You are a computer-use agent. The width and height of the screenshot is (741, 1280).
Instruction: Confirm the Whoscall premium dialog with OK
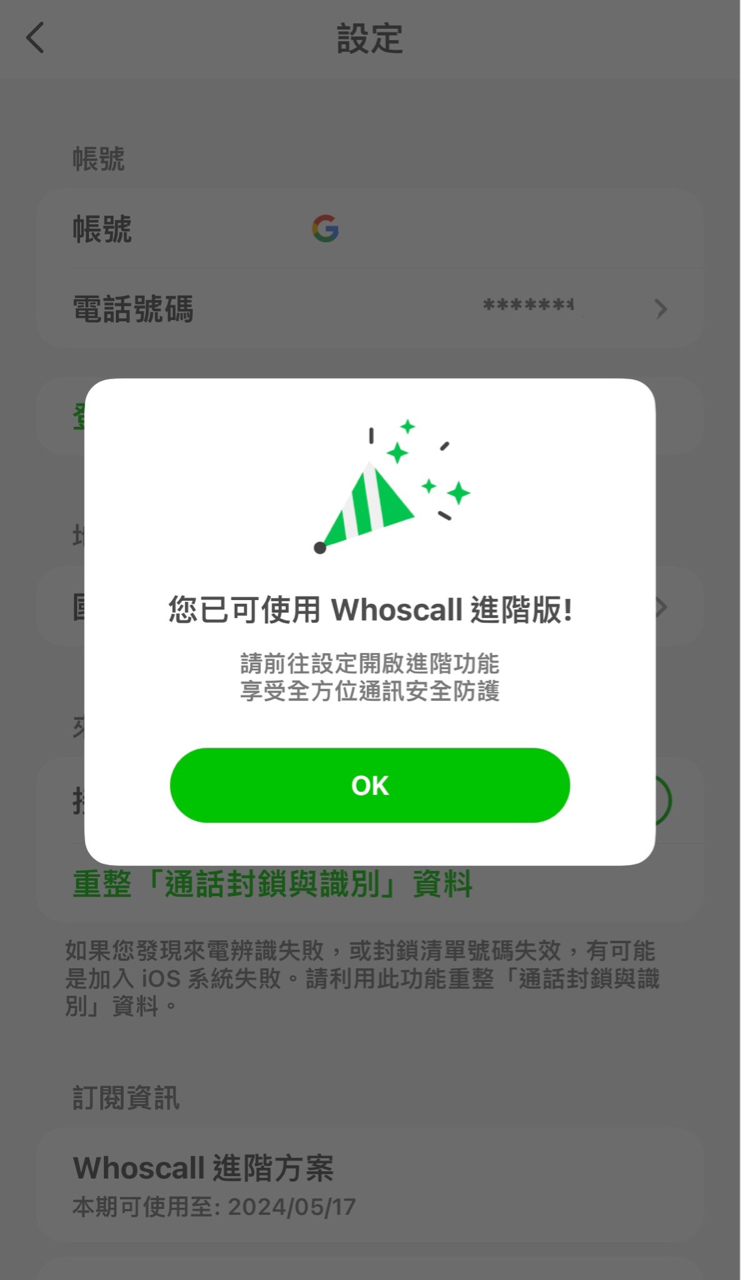pos(369,785)
